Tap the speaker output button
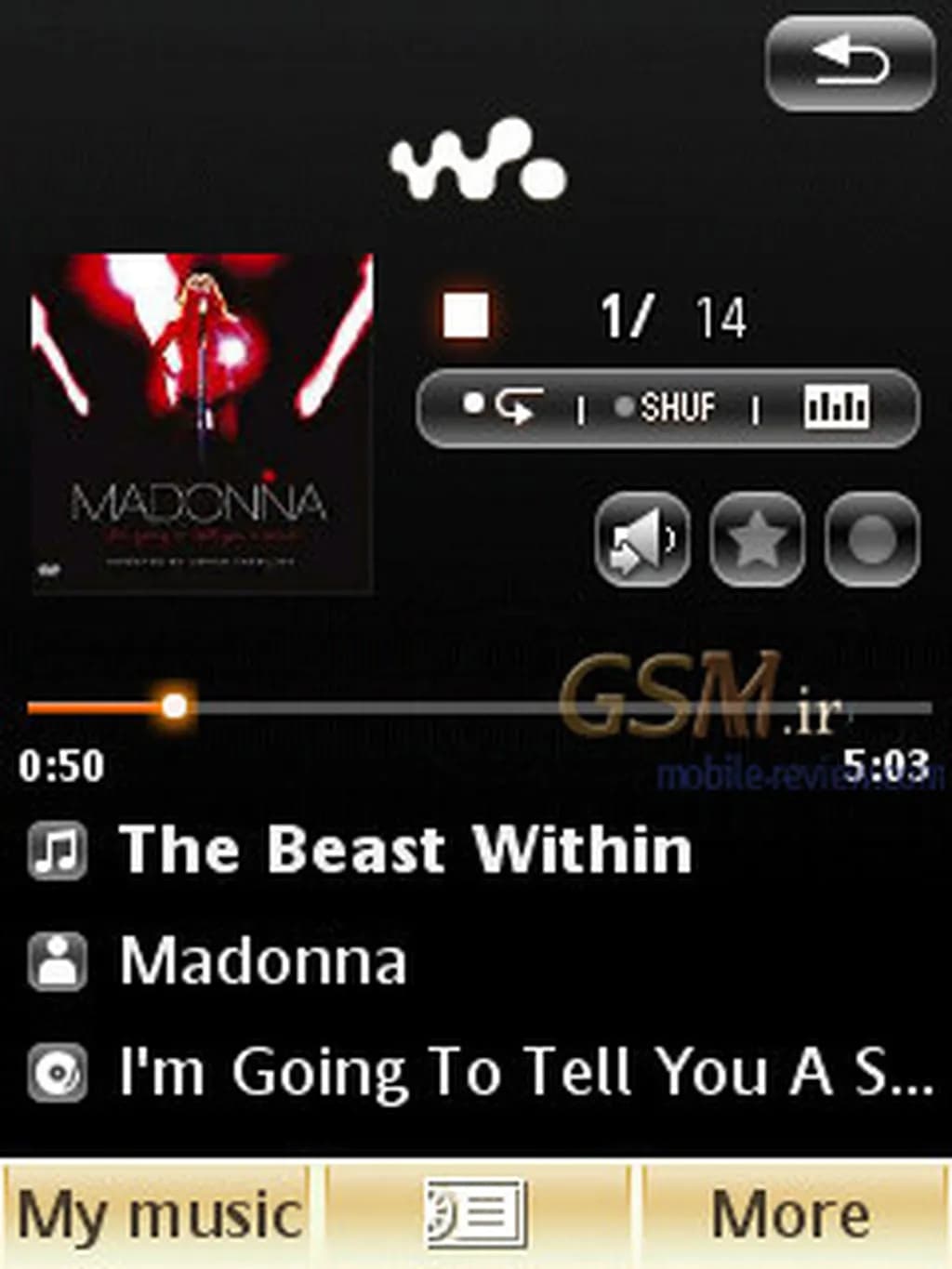This screenshot has height=1269, width=952. click(x=642, y=539)
